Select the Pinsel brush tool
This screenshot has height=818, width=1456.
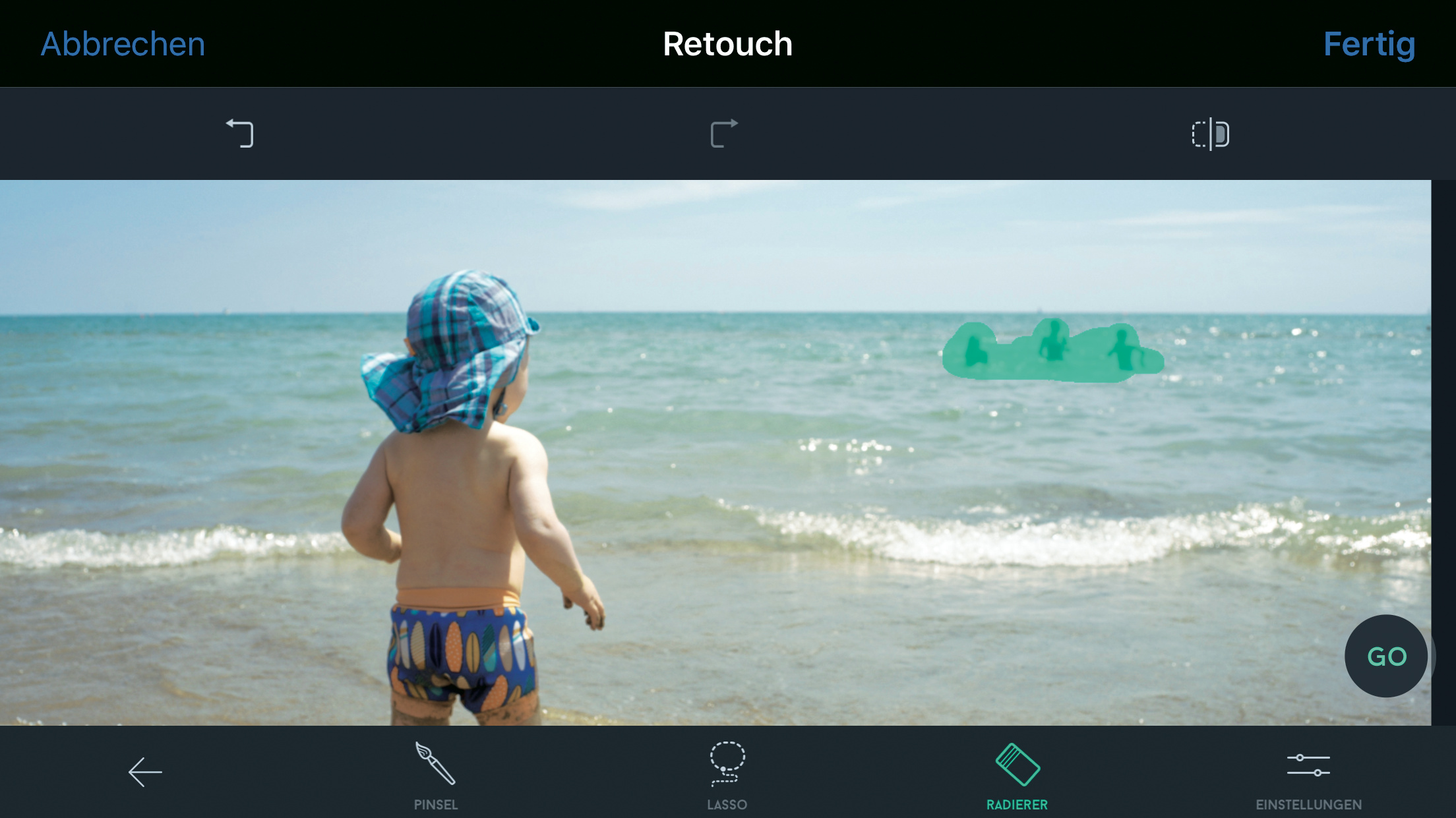tap(435, 774)
